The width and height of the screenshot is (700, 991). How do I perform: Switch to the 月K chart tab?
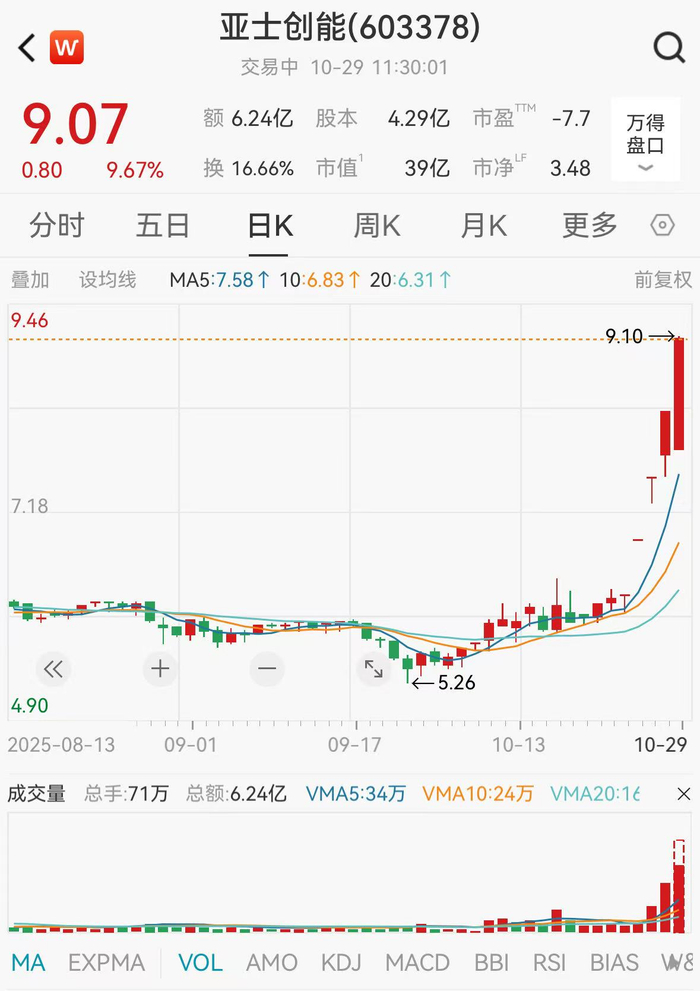[x=483, y=226]
